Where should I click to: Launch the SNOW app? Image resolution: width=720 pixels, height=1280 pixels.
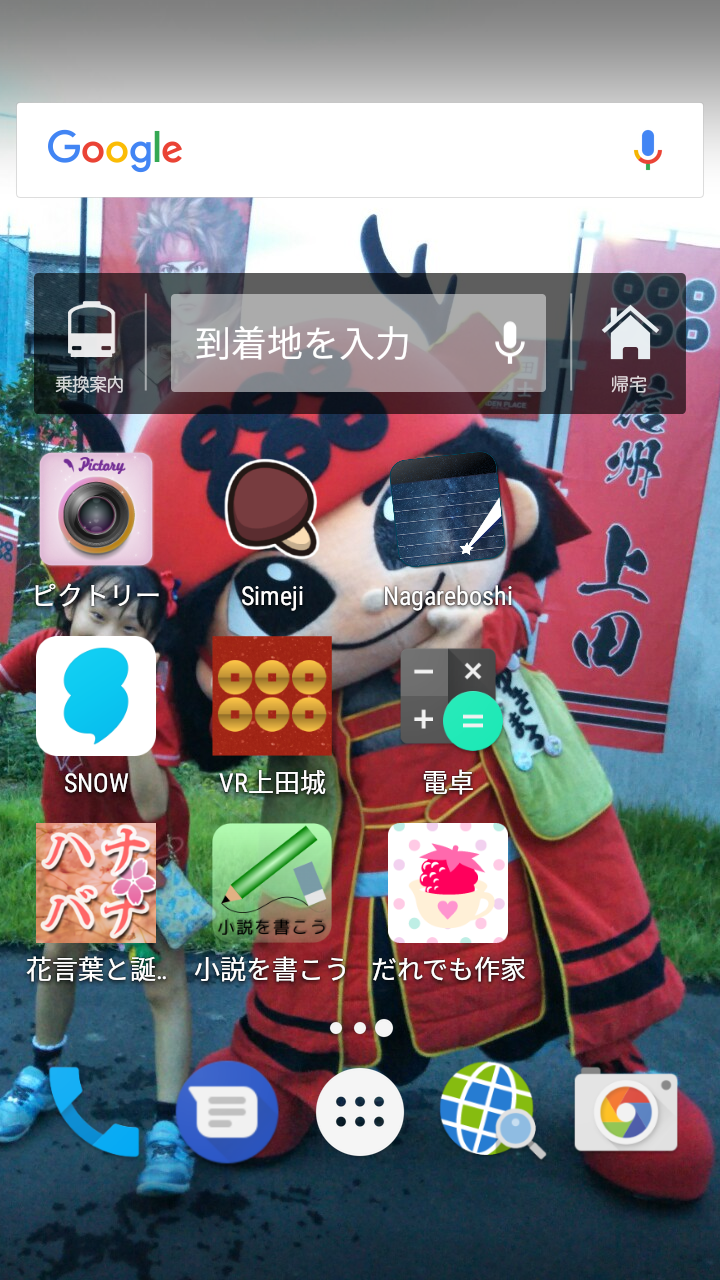point(96,696)
